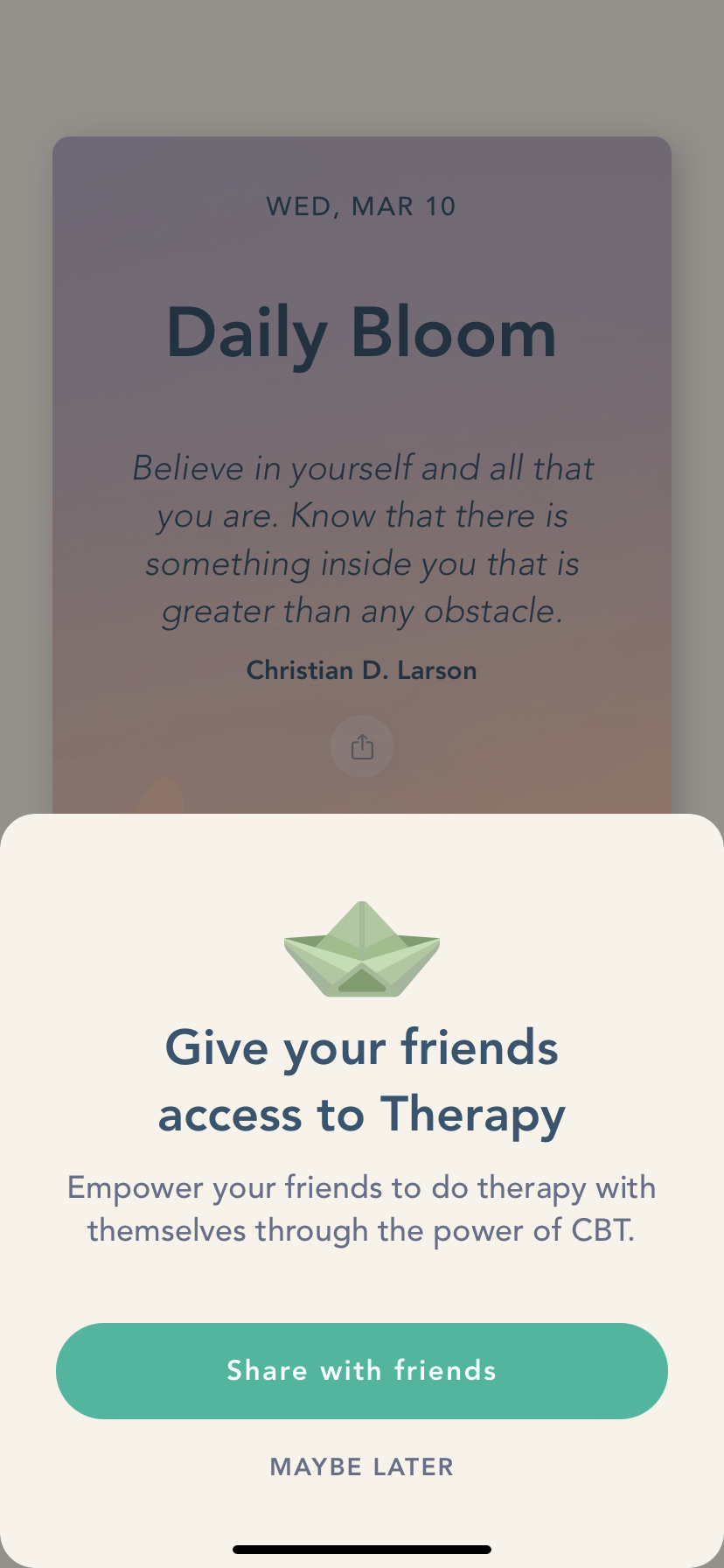
Task: Tap the Share with friends button
Action: pos(362,1370)
